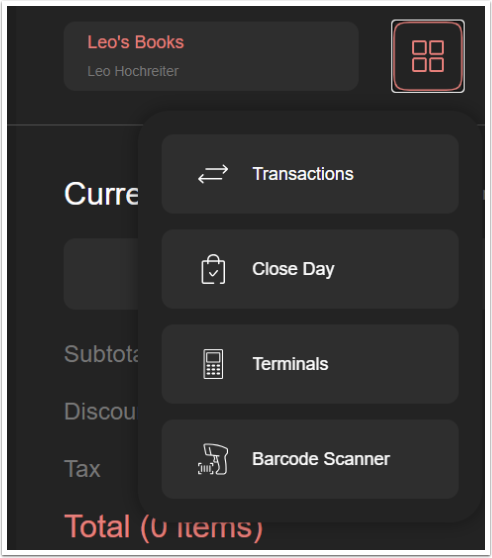Open Transactions from the menu
The width and height of the screenshot is (492, 558).
[310, 174]
